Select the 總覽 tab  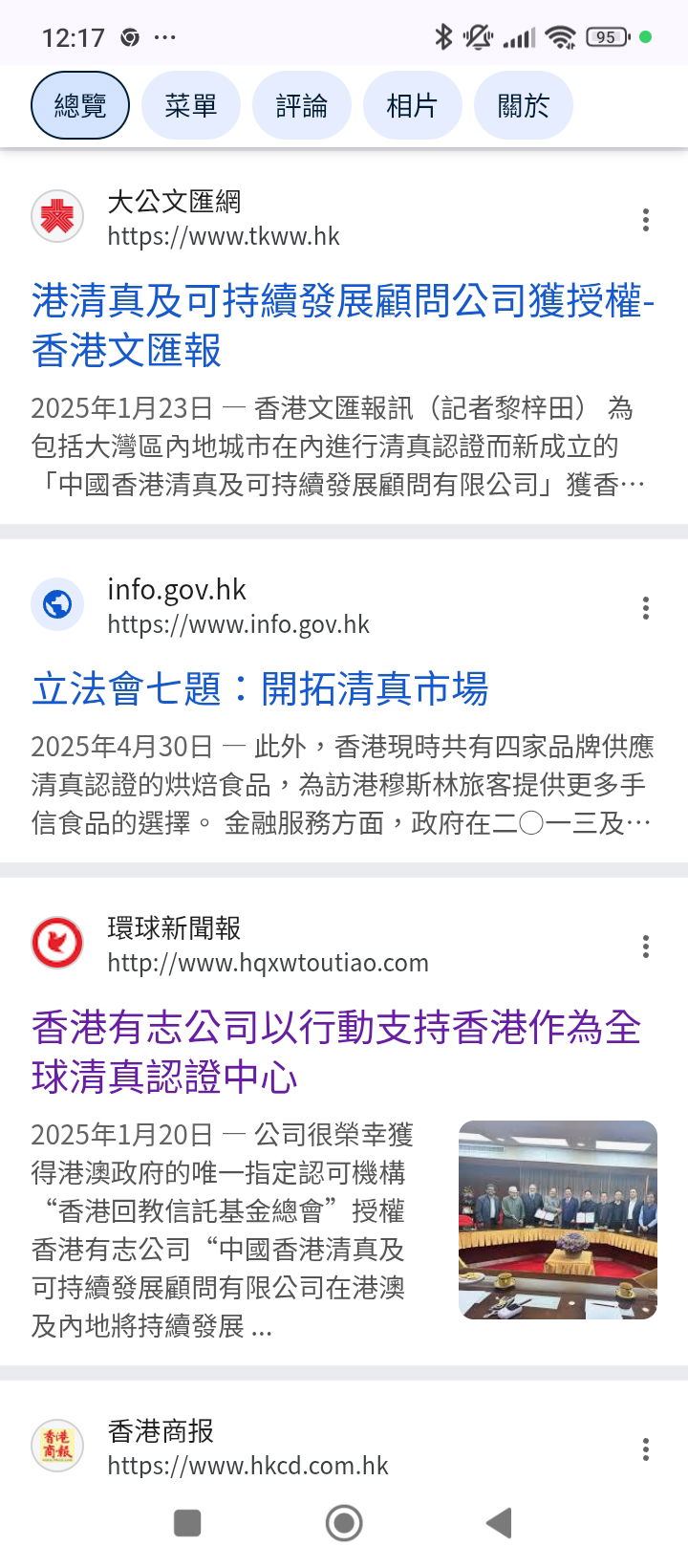(x=80, y=105)
